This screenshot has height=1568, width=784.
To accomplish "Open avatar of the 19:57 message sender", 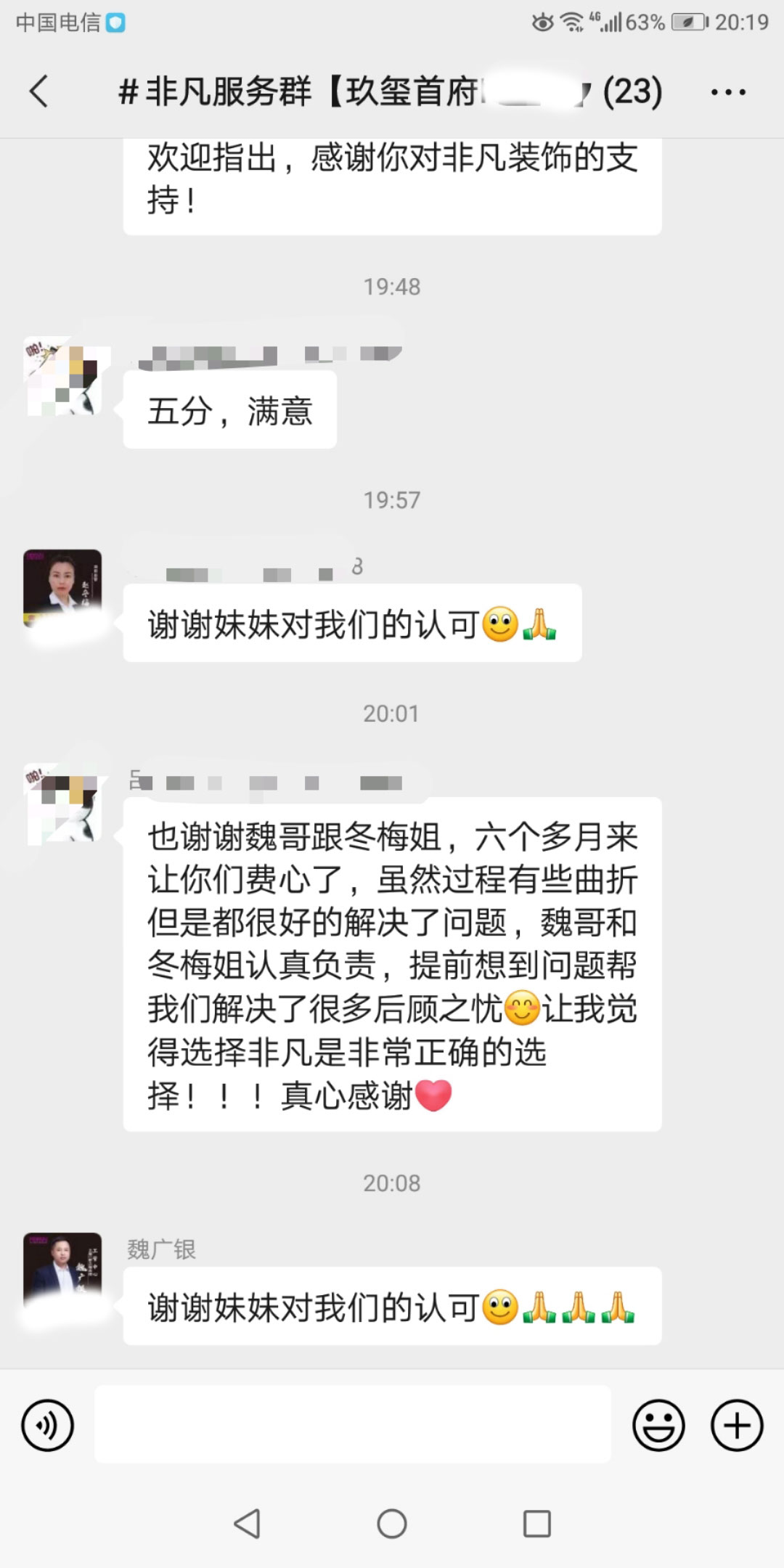I will click(62, 588).
